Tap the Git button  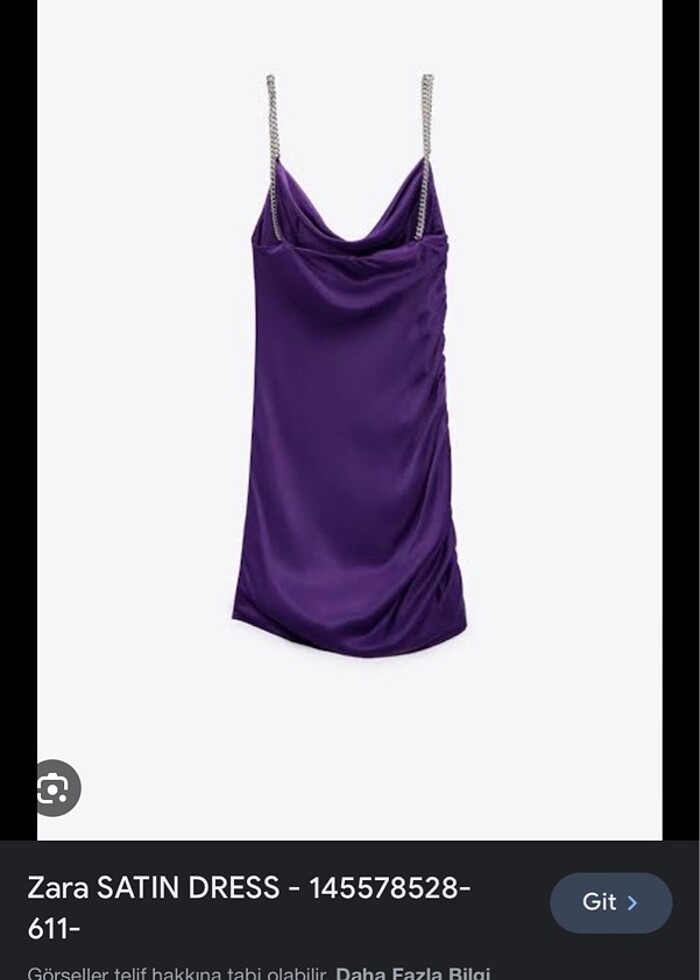click(x=610, y=902)
